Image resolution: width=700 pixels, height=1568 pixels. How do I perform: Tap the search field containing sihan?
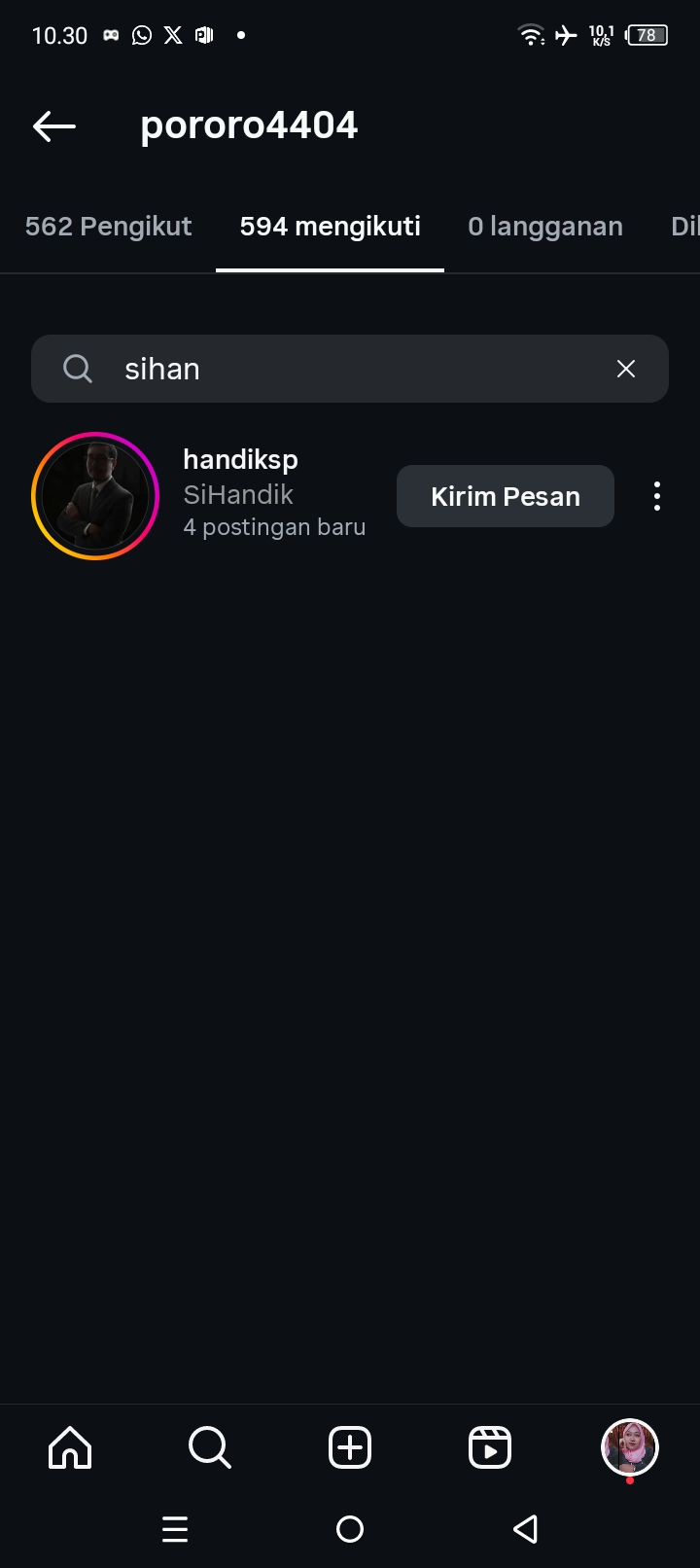point(350,369)
